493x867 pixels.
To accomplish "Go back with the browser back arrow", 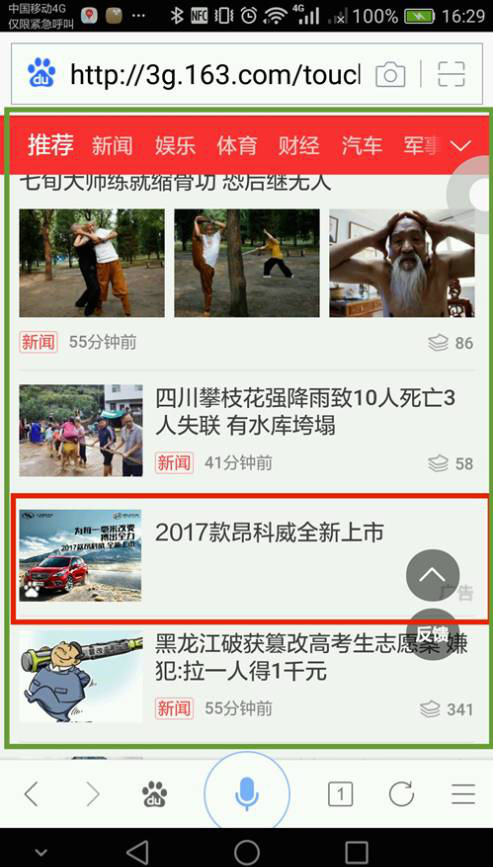I will (32, 795).
